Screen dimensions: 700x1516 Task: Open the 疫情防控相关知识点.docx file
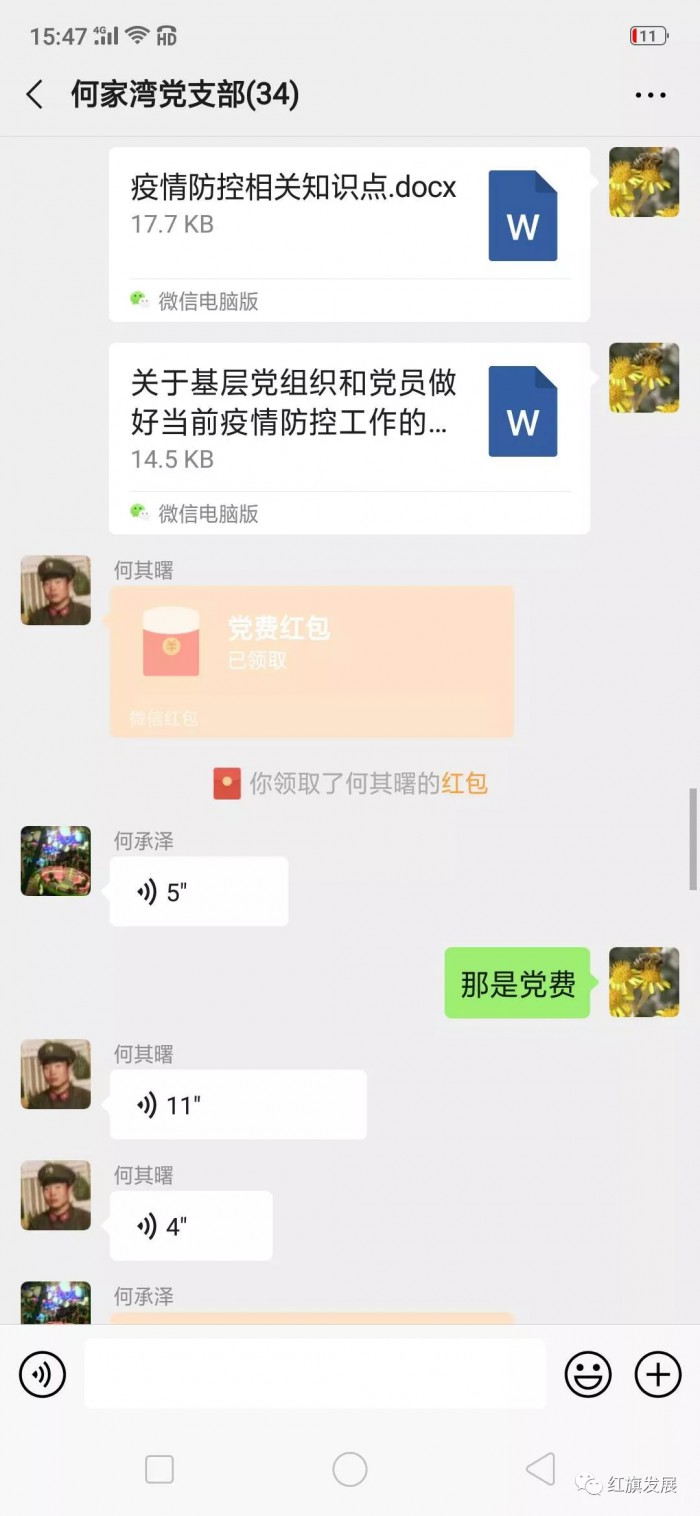(348, 234)
